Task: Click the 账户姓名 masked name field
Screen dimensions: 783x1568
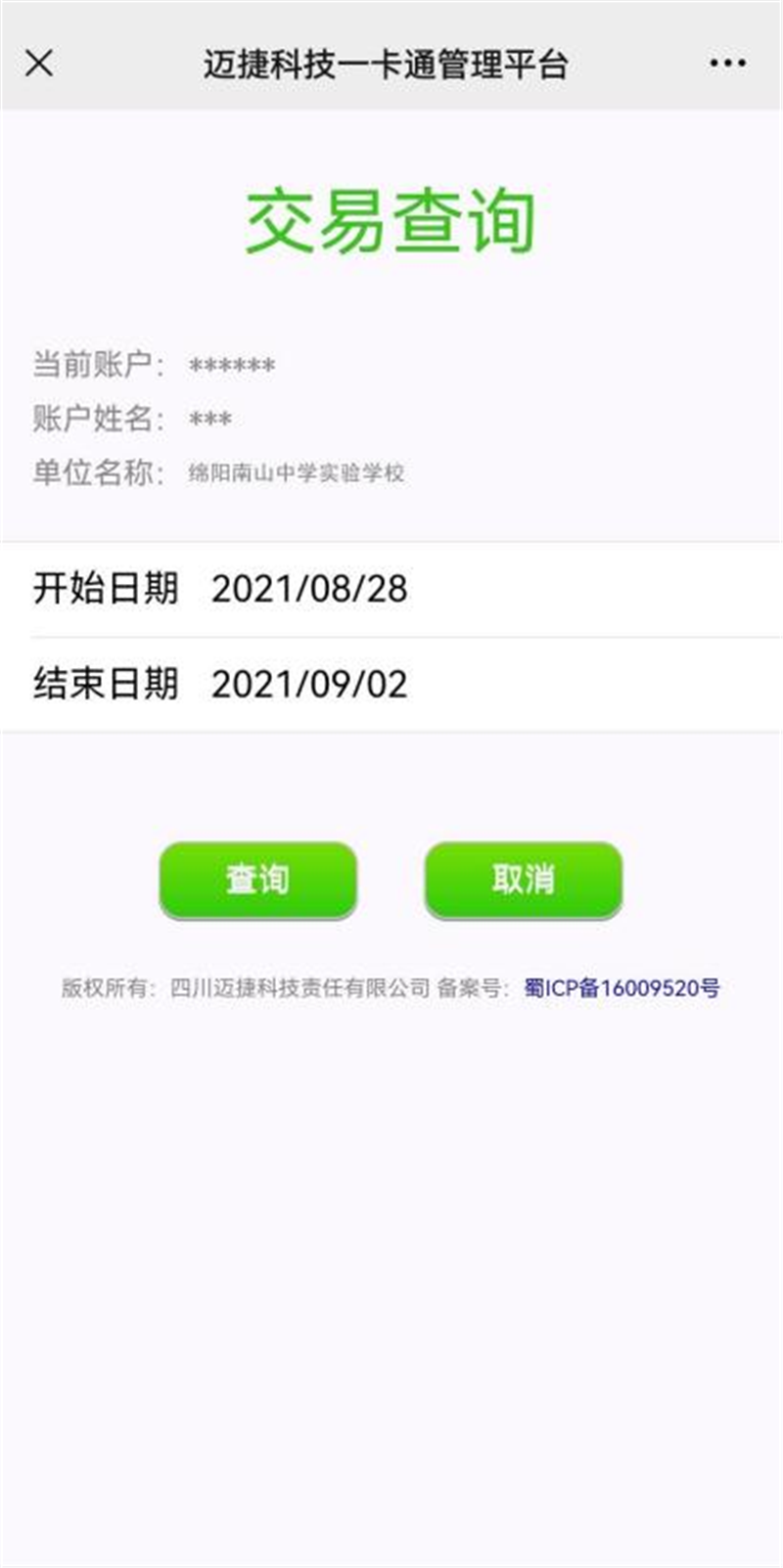Action: 210,419
